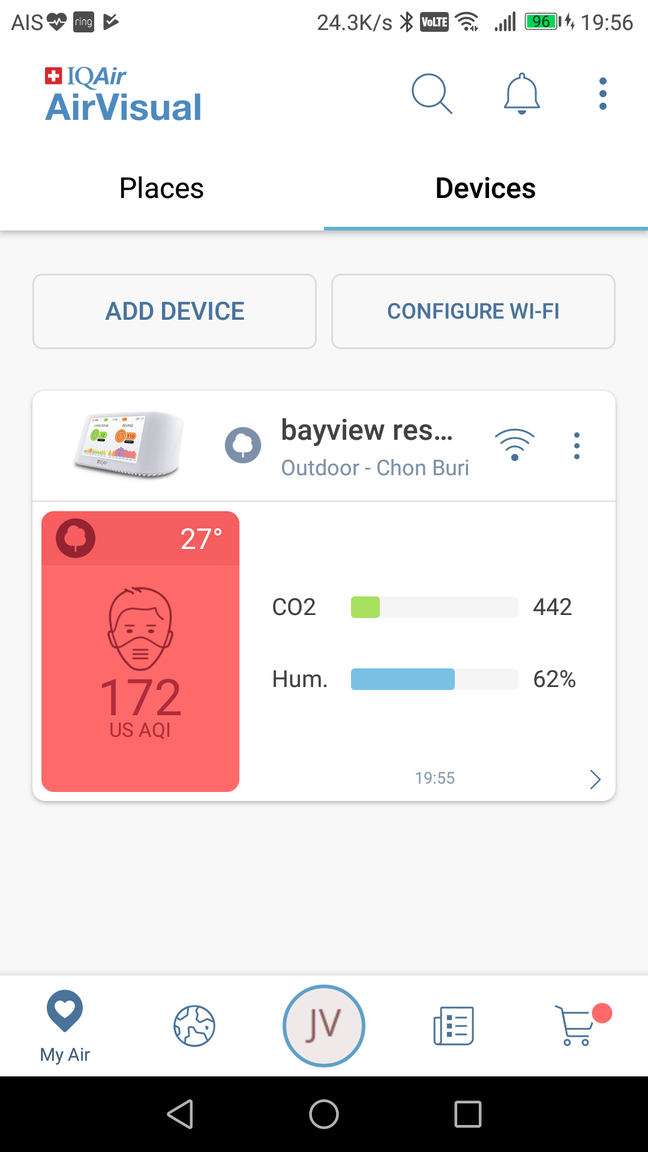Go to the system home screen
This screenshot has width=648, height=1152.
click(x=324, y=1114)
